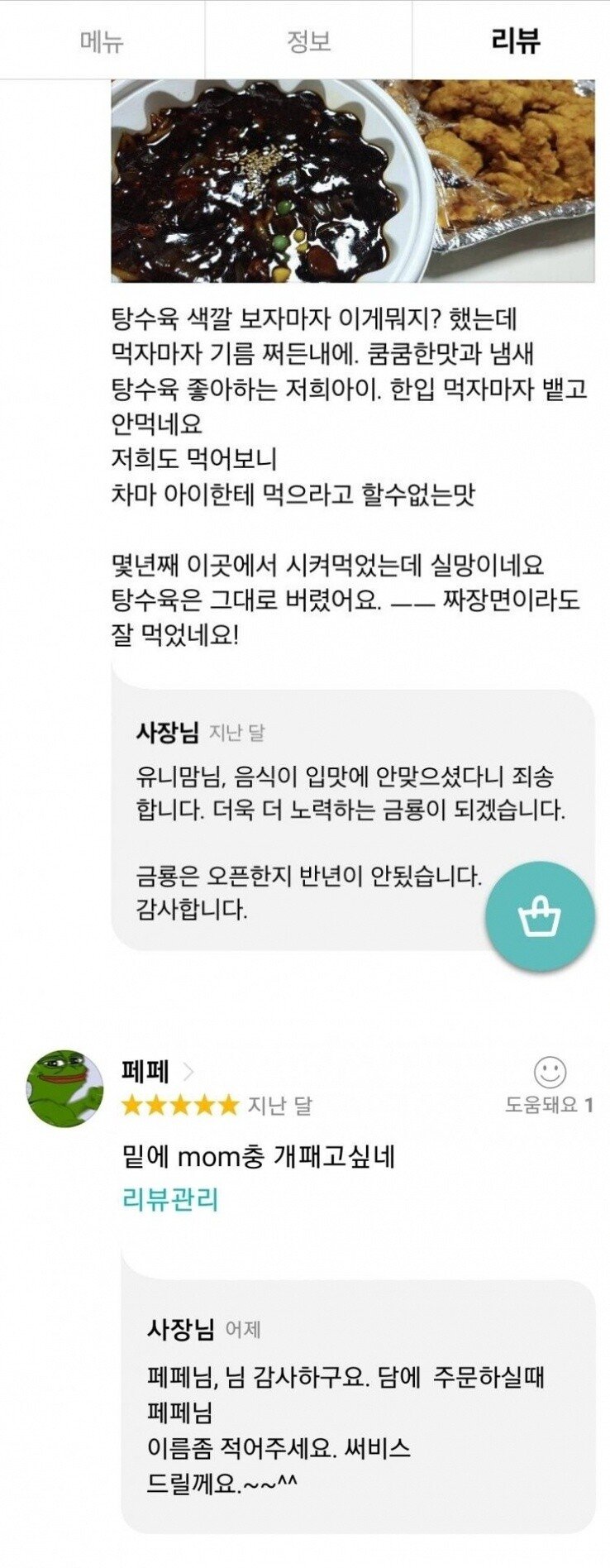Switch to the 메뉴 tab
The height and width of the screenshot is (1568, 610).
102,40
